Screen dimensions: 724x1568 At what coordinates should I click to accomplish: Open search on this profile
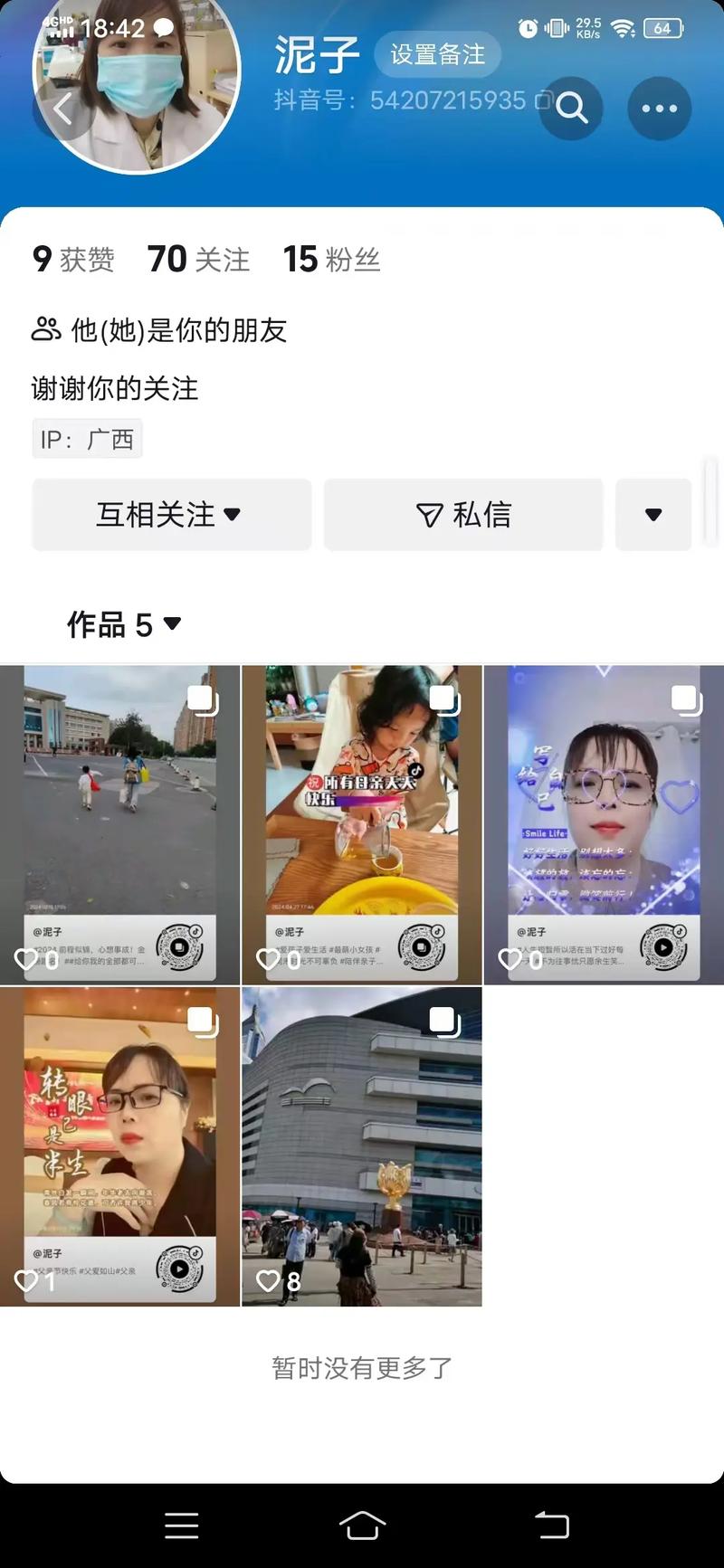(571, 109)
